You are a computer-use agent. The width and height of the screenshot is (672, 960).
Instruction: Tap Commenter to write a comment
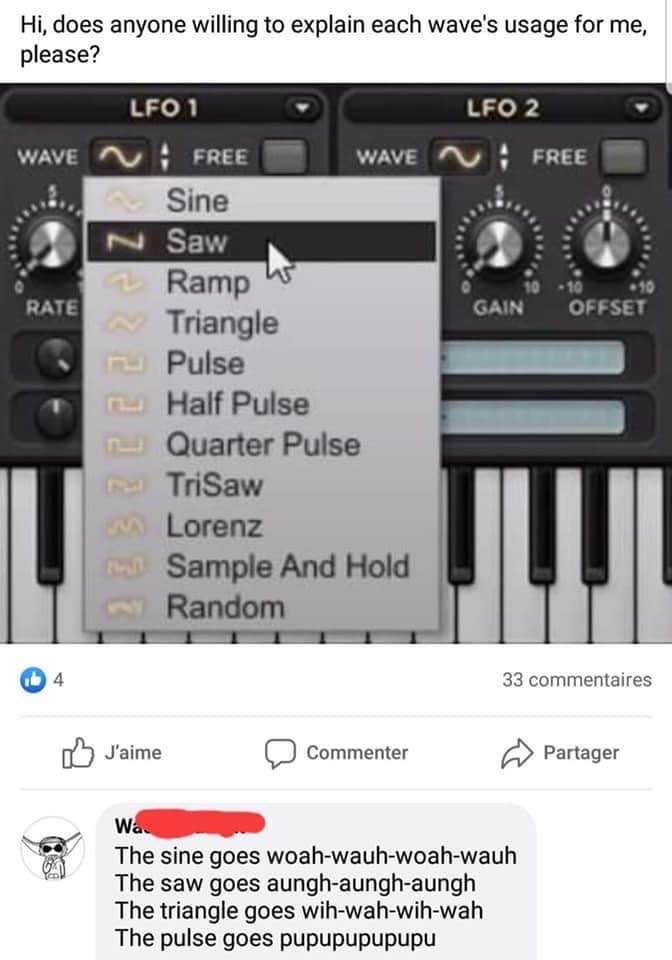pyautogui.click(x=336, y=753)
